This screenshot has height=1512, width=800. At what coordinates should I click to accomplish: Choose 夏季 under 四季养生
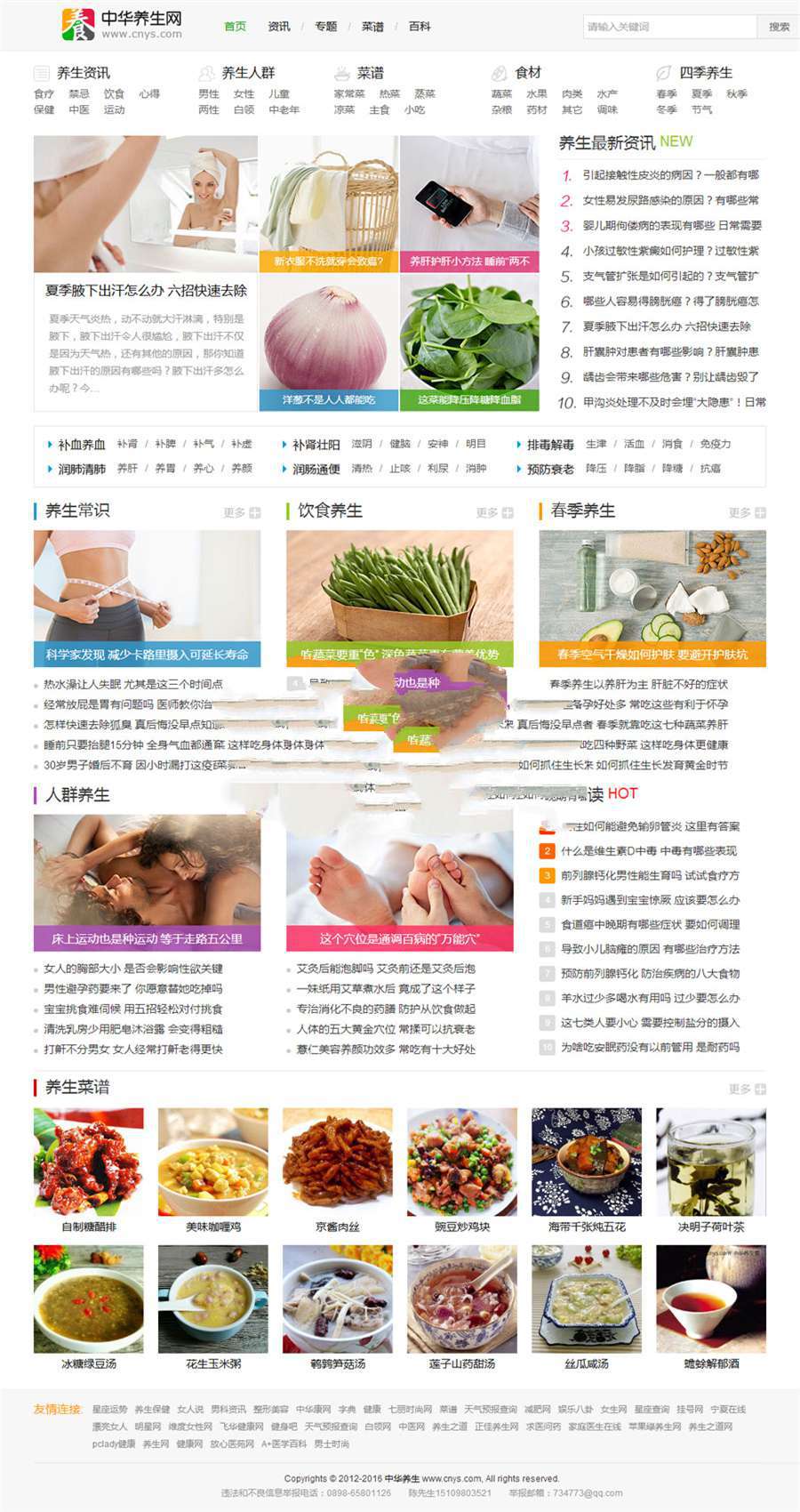click(701, 94)
